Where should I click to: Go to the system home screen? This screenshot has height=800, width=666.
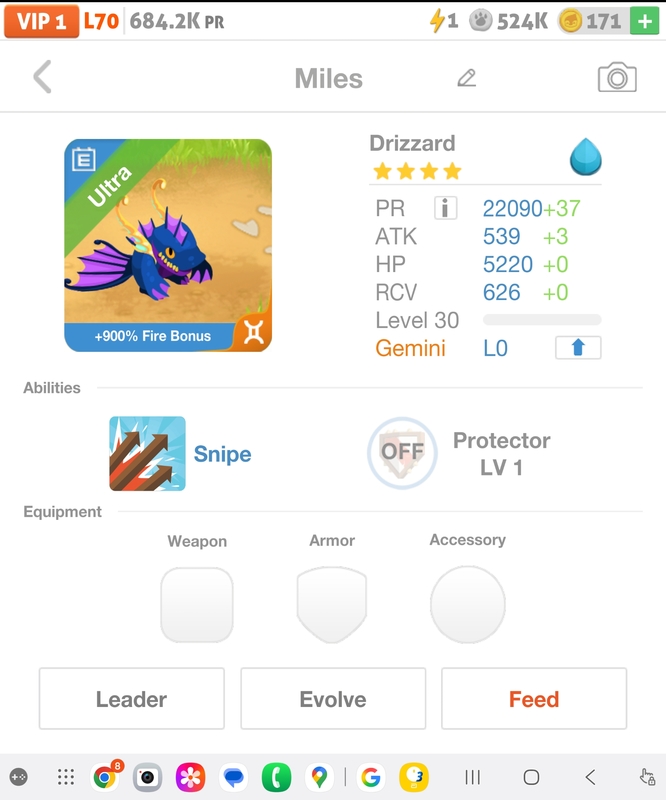click(532, 777)
